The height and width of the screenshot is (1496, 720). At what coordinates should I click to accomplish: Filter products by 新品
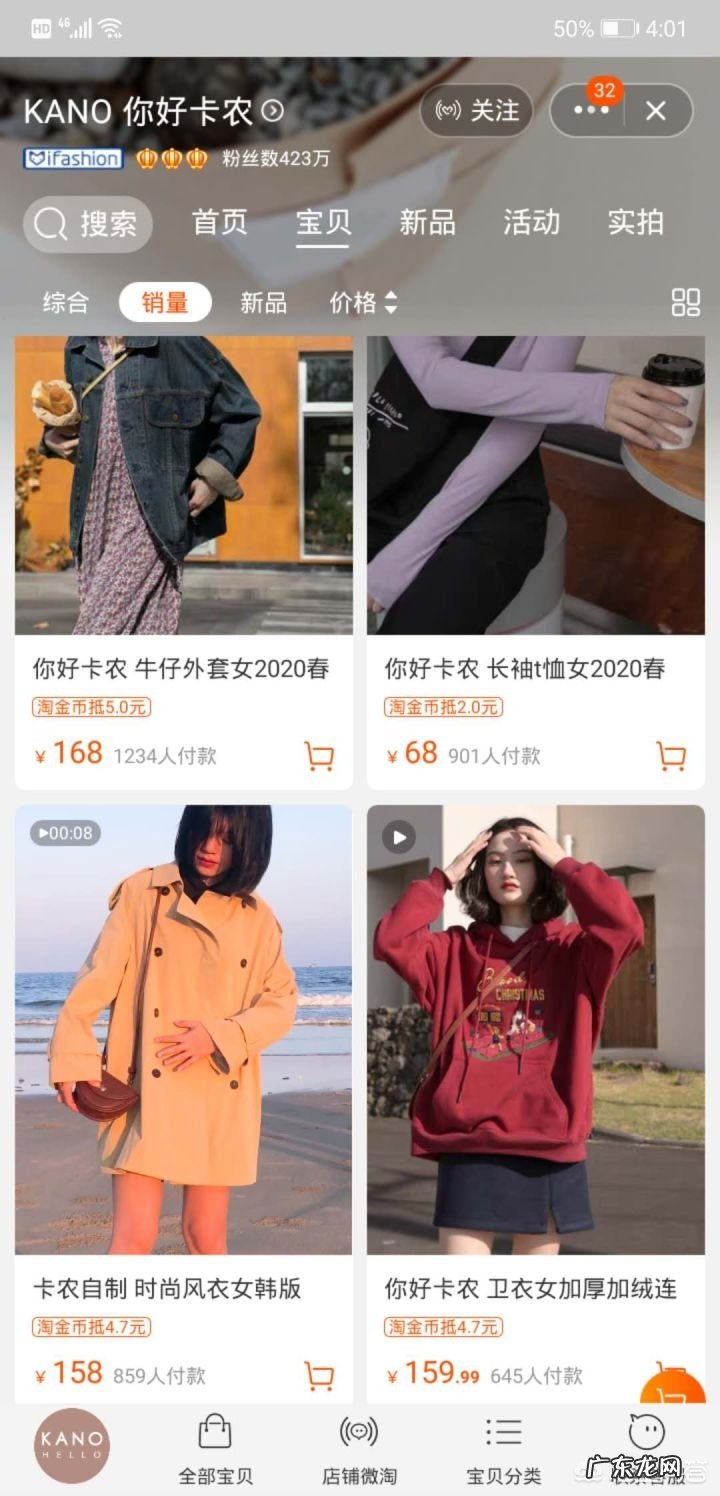[x=263, y=302]
